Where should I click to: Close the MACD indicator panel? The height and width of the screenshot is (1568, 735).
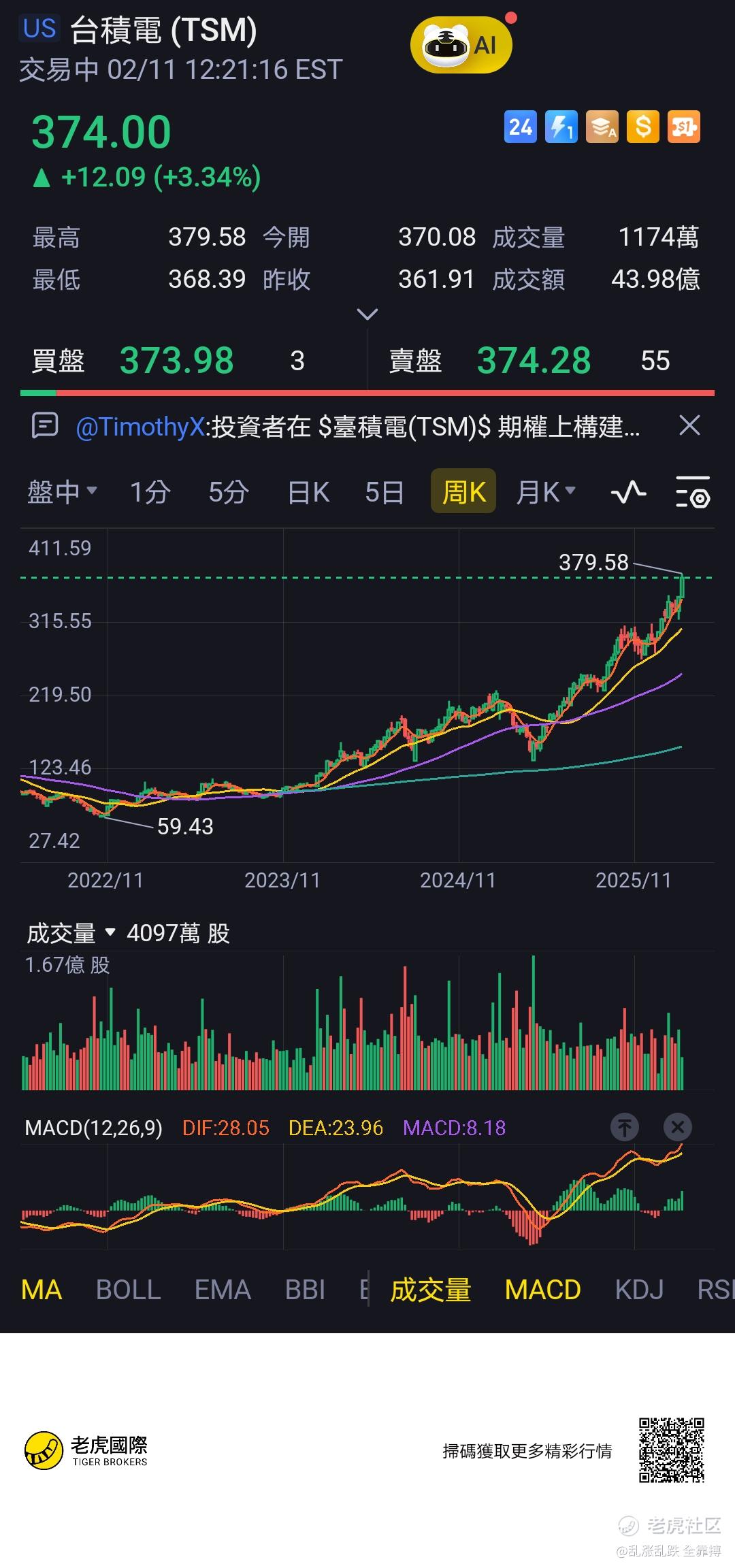click(677, 1128)
